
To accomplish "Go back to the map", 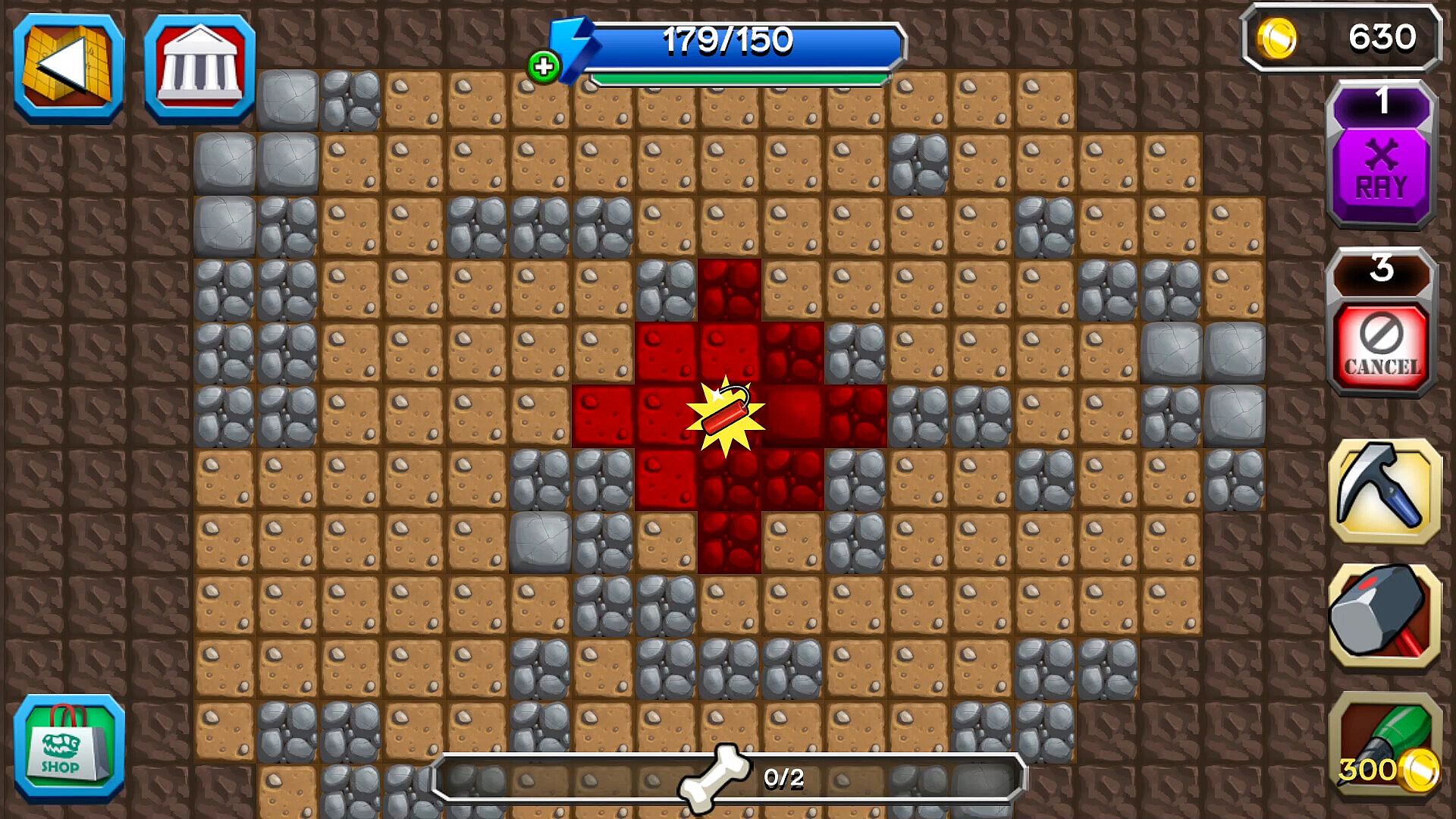I will click(68, 67).
